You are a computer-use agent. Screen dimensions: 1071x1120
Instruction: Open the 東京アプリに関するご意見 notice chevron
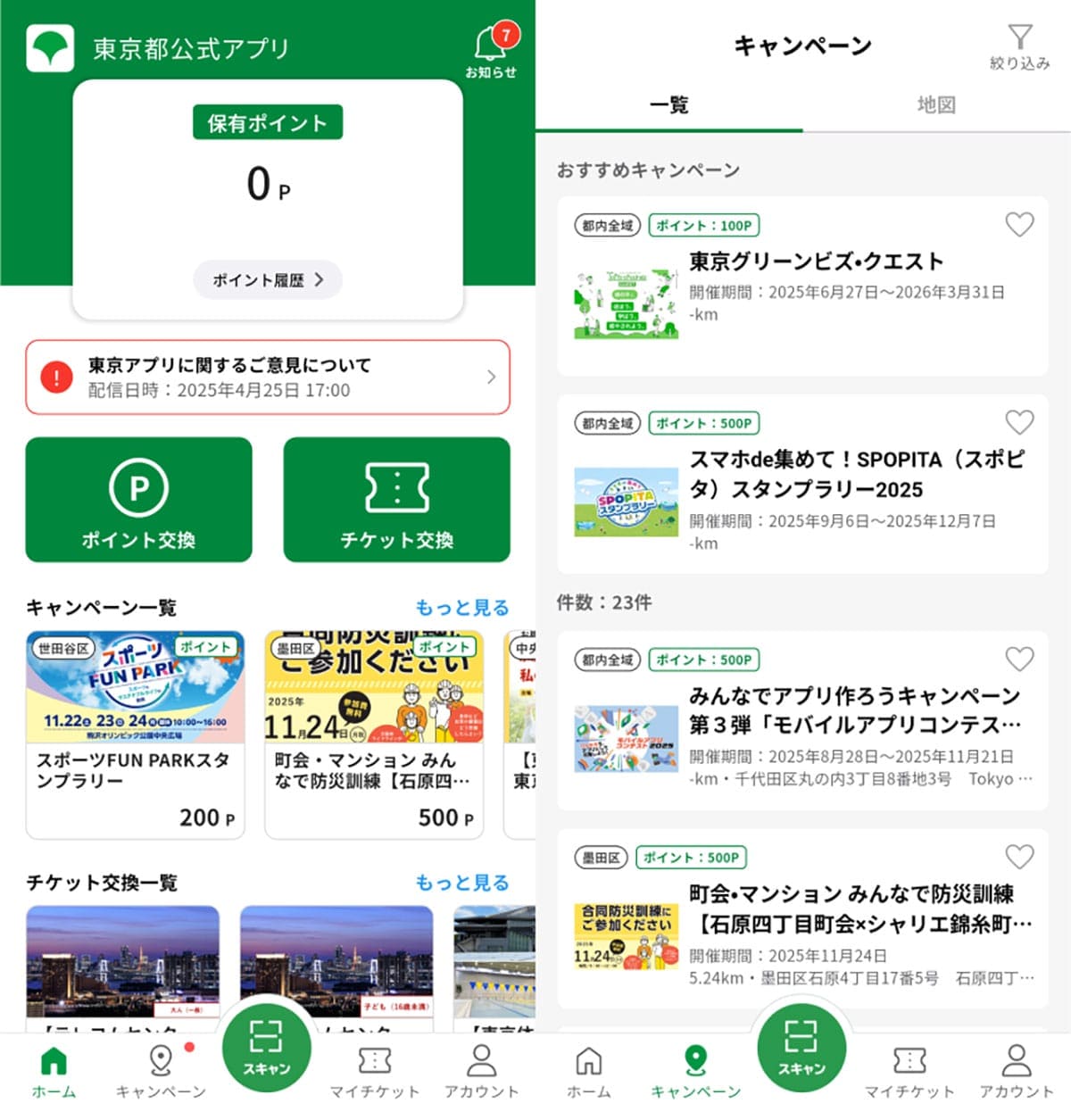[490, 377]
